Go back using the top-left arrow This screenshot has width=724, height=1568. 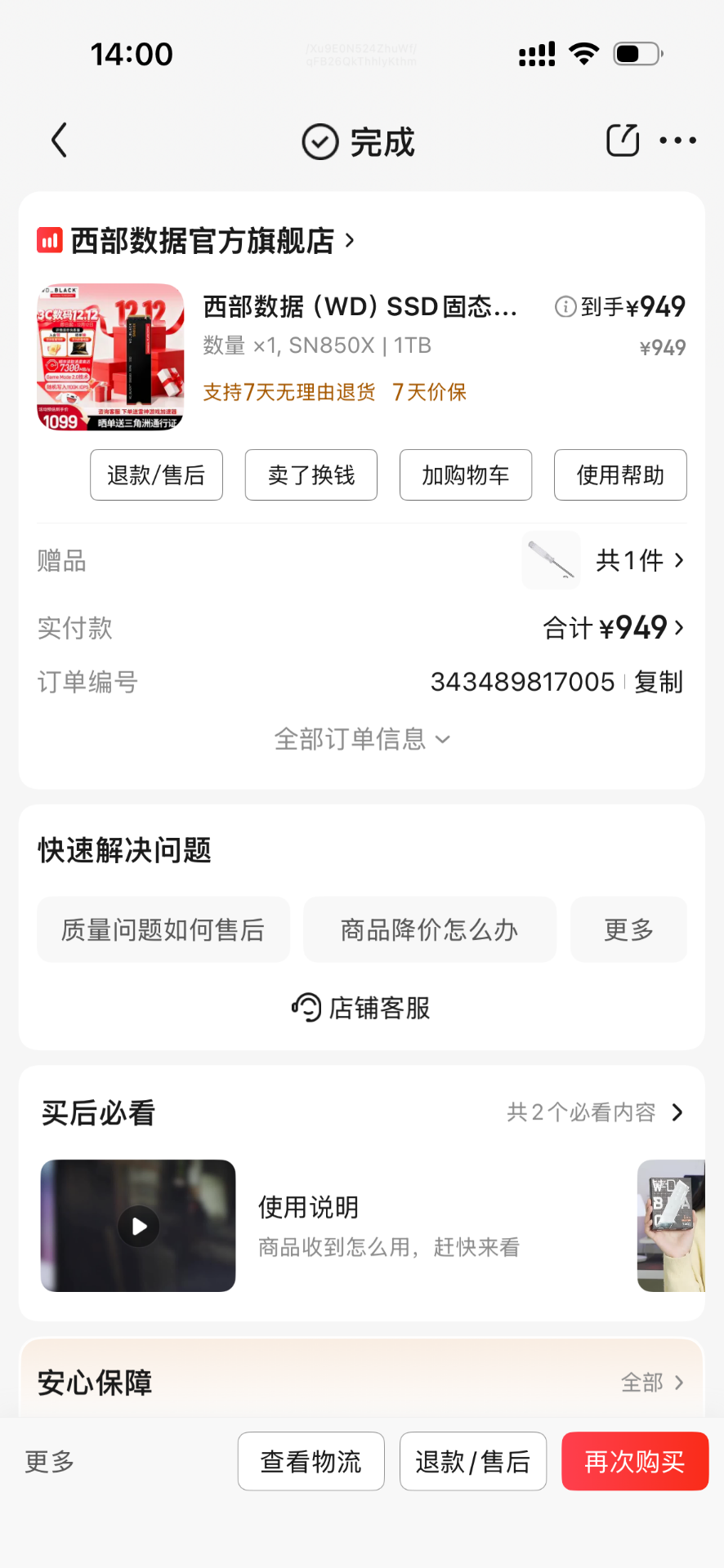pyautogui.click(x=59, y=140)
